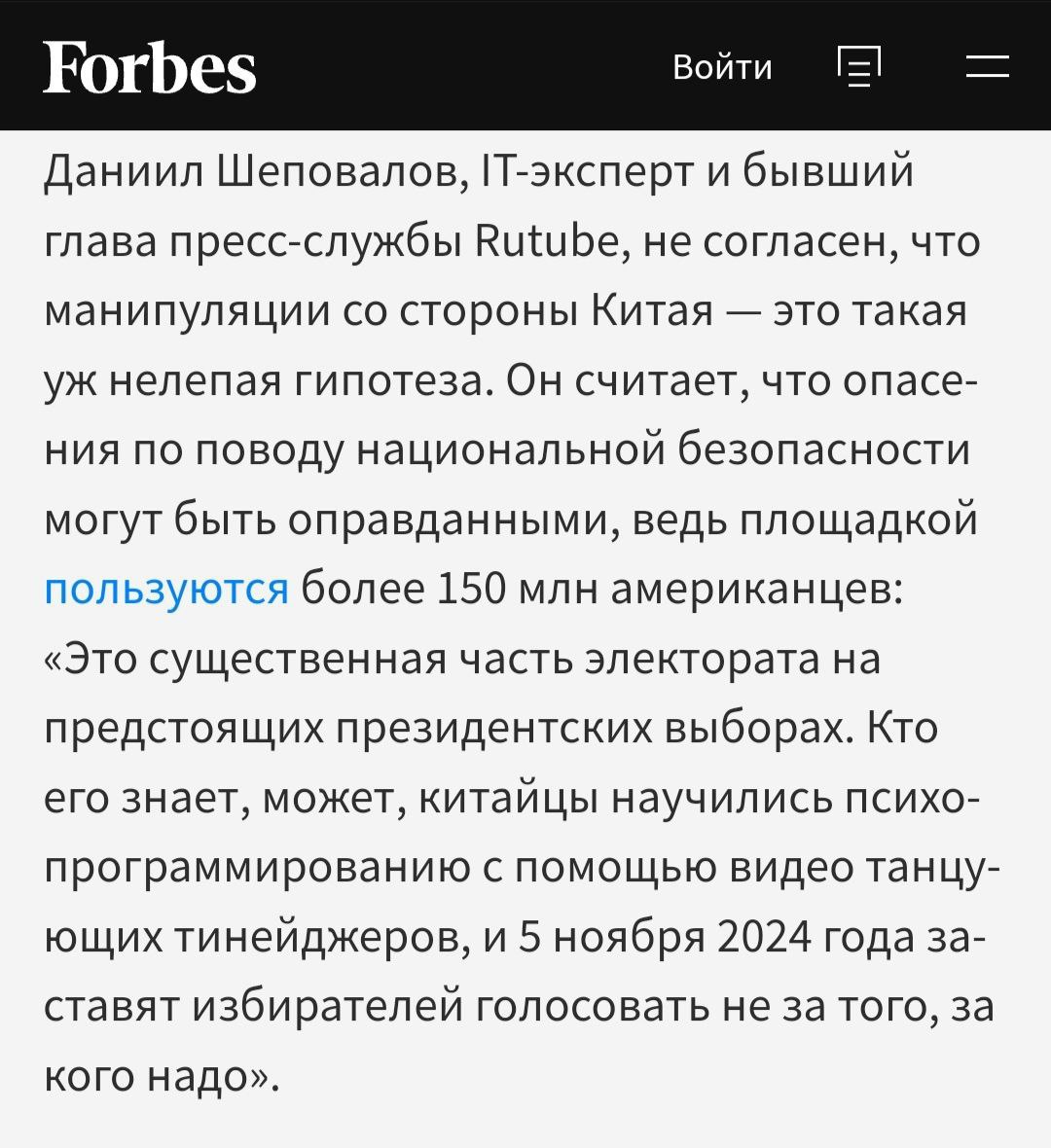
Task: Tap the Forbes logo to go home
Action: coord(149,67)
